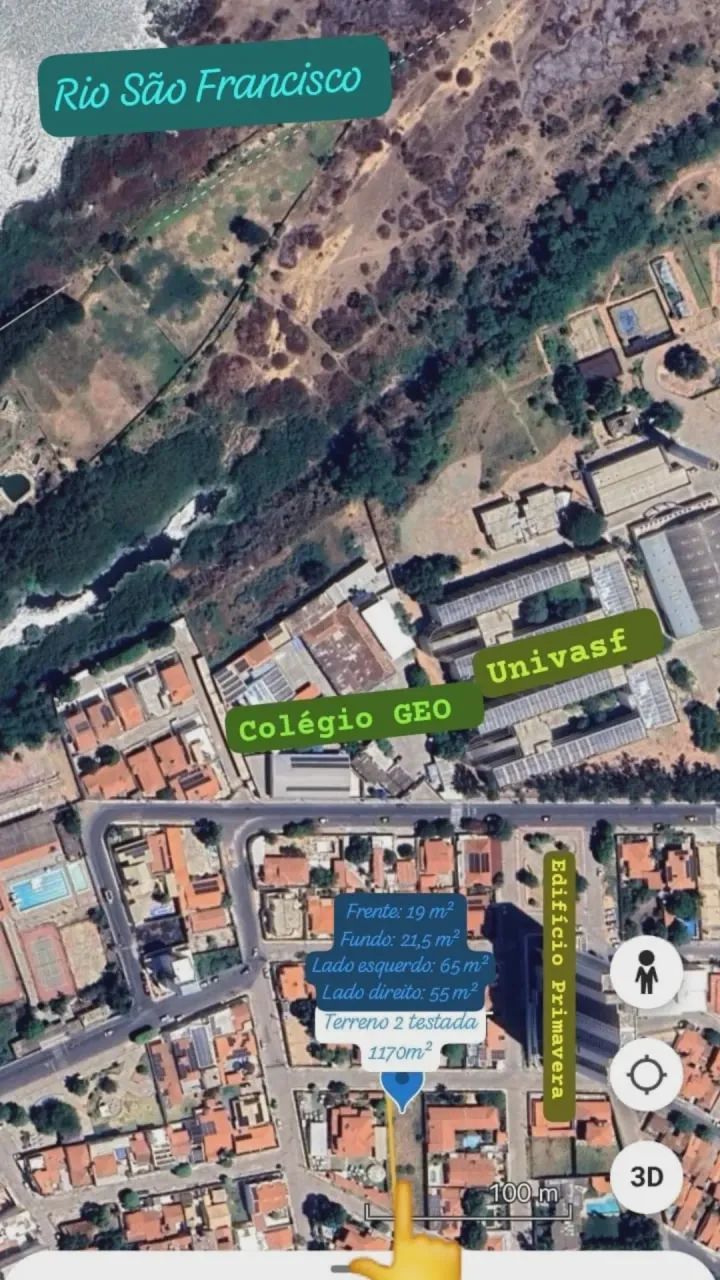Tap the Frente: 19 m² text box

click(400, 912)
